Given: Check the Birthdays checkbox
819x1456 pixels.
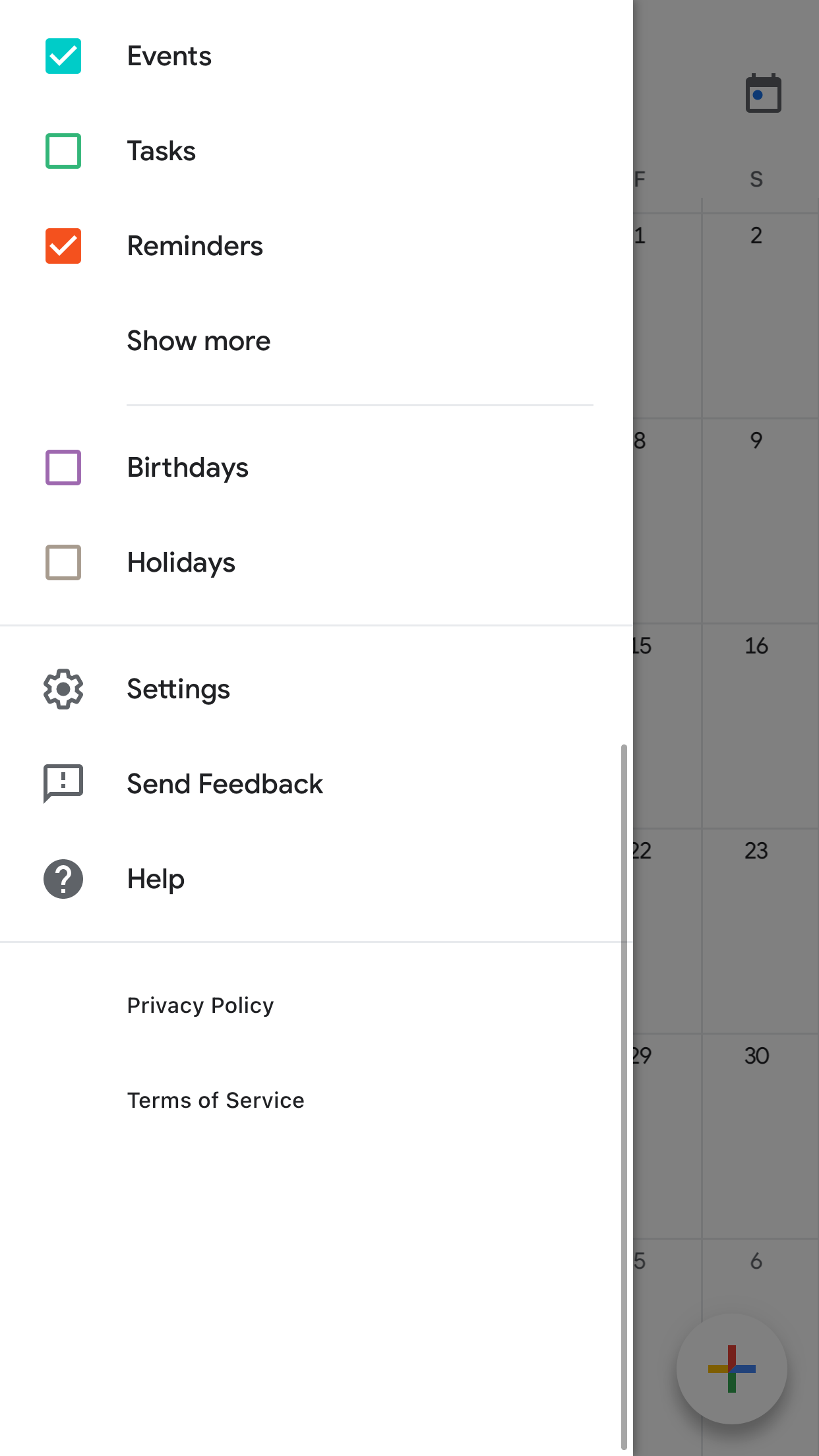Looking at the screenshot, I should point(63,468).
